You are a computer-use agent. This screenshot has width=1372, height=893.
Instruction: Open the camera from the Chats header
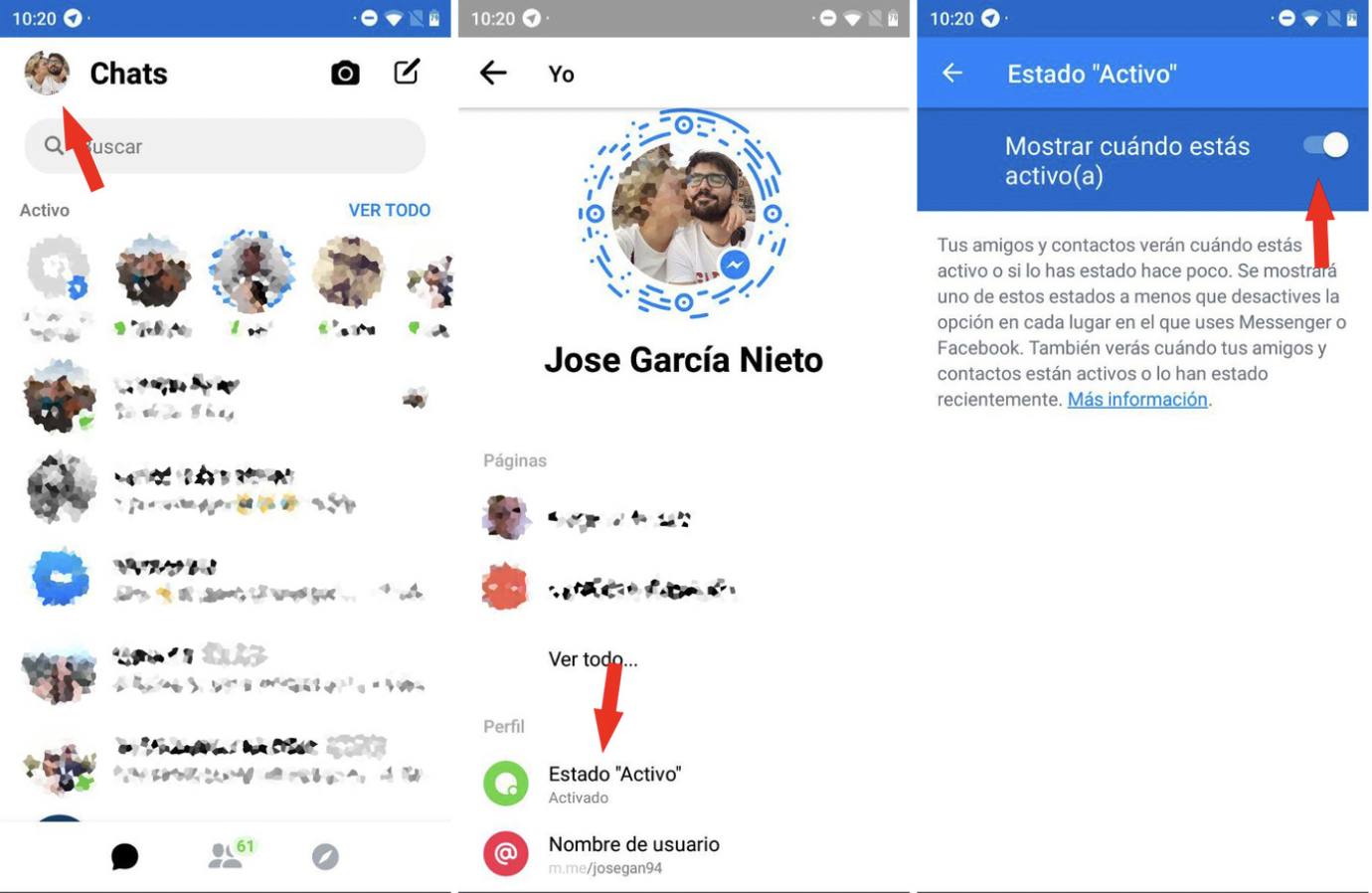coord(345,73)
